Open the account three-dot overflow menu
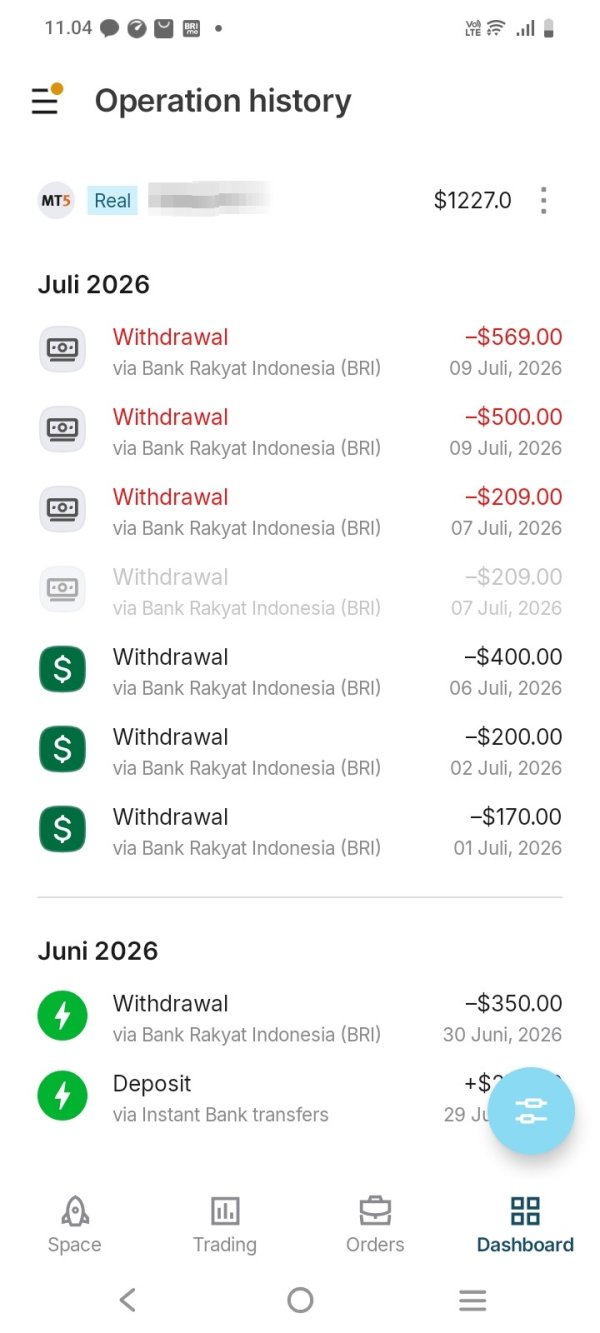This screenshot has height=1333, width=600. click(x=543, y=201)
